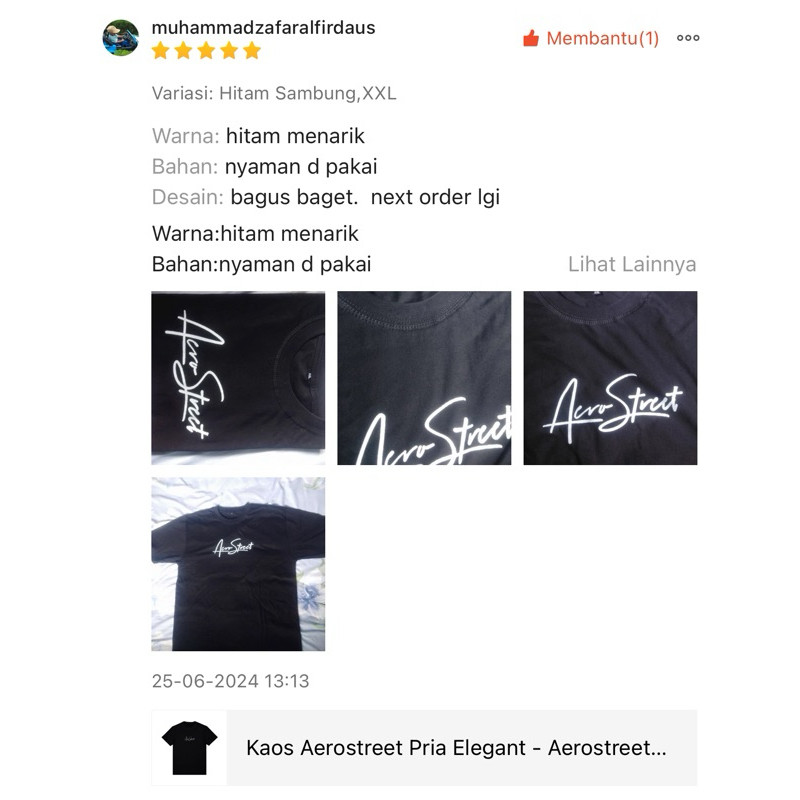The width and height of the screenshot is (800, 800).
Task: Open the third review photo of the Aerostreet logo
Action: pos(610,378)
